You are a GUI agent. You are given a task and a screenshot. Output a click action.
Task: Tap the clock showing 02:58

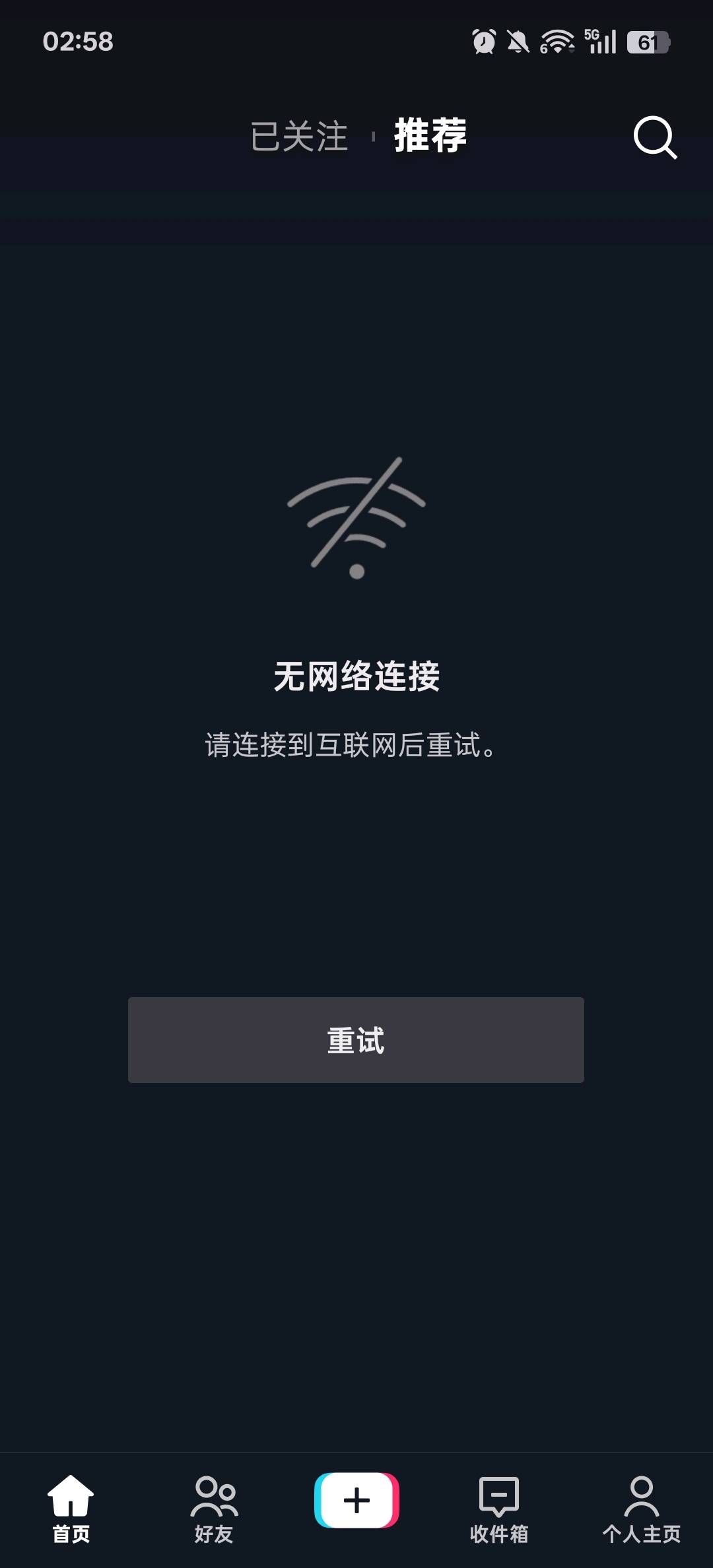pos(77,42)
